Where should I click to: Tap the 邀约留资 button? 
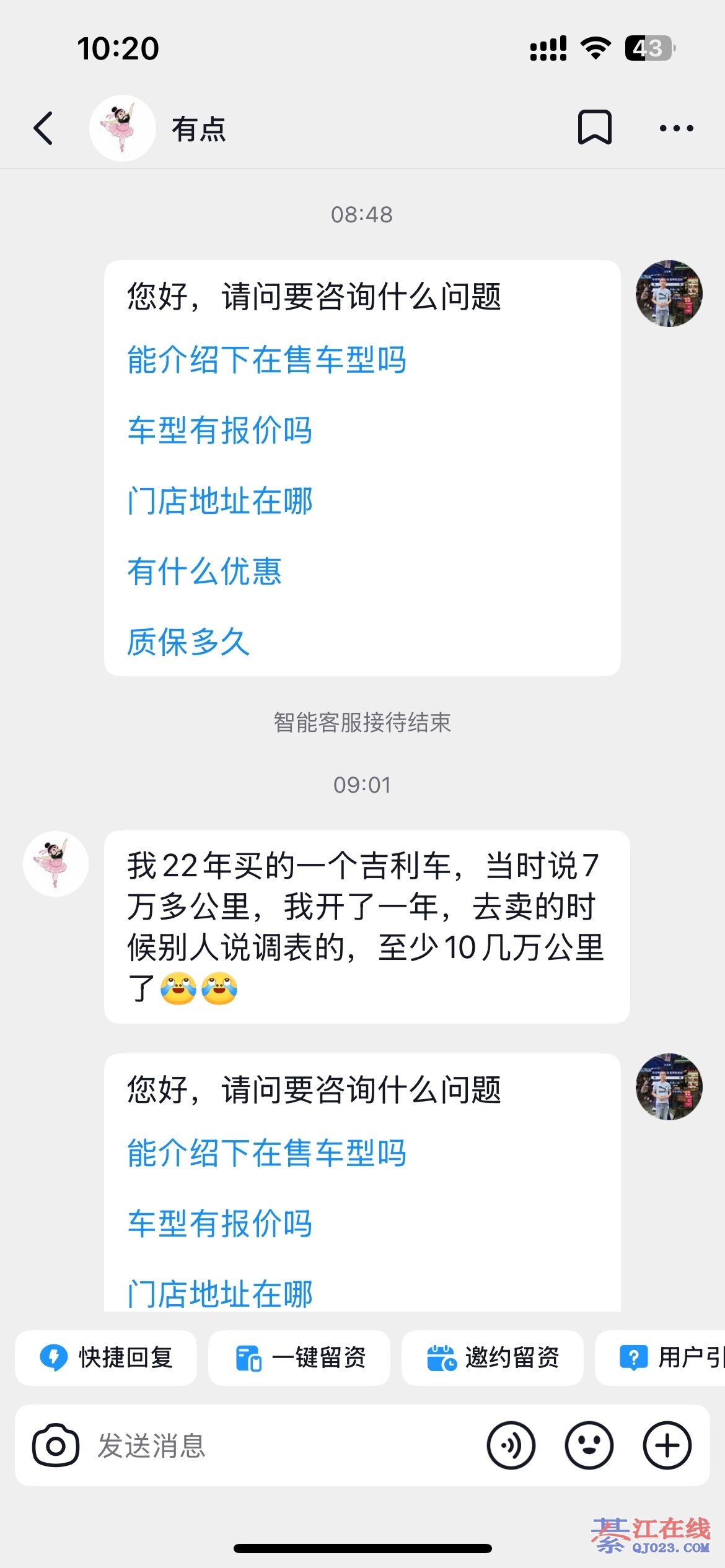coord(493,1358)
